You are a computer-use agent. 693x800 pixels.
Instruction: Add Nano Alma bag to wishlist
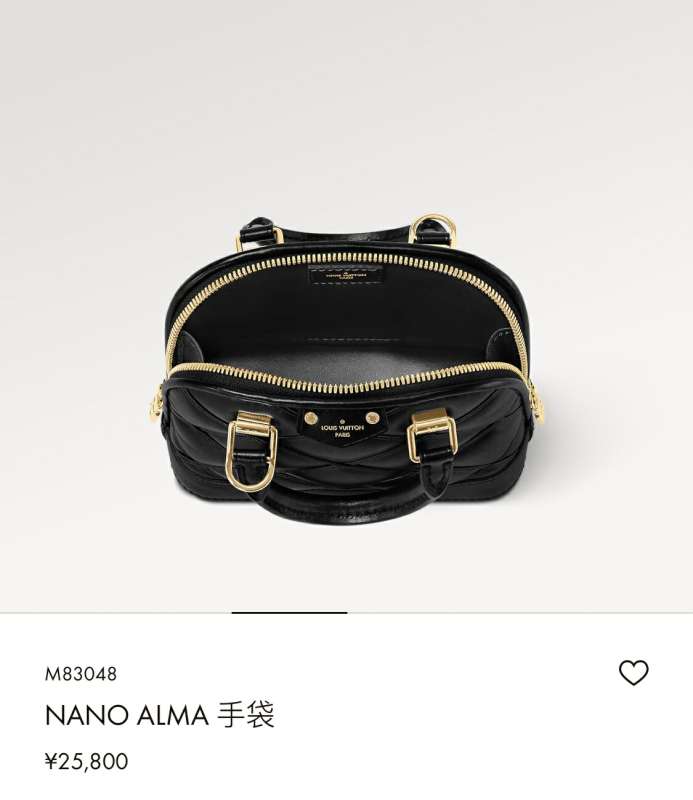click(x=634, y=673)
